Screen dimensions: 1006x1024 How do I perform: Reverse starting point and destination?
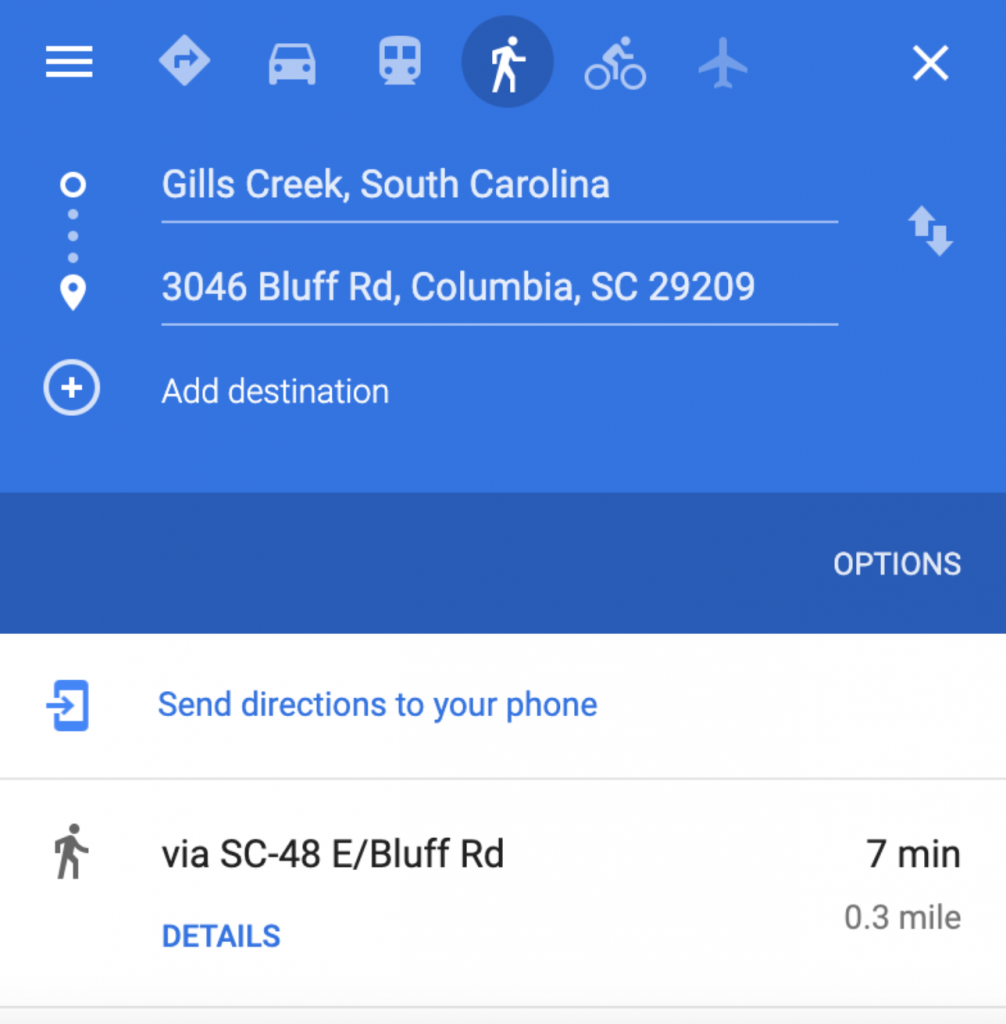(x=930, y=231)
